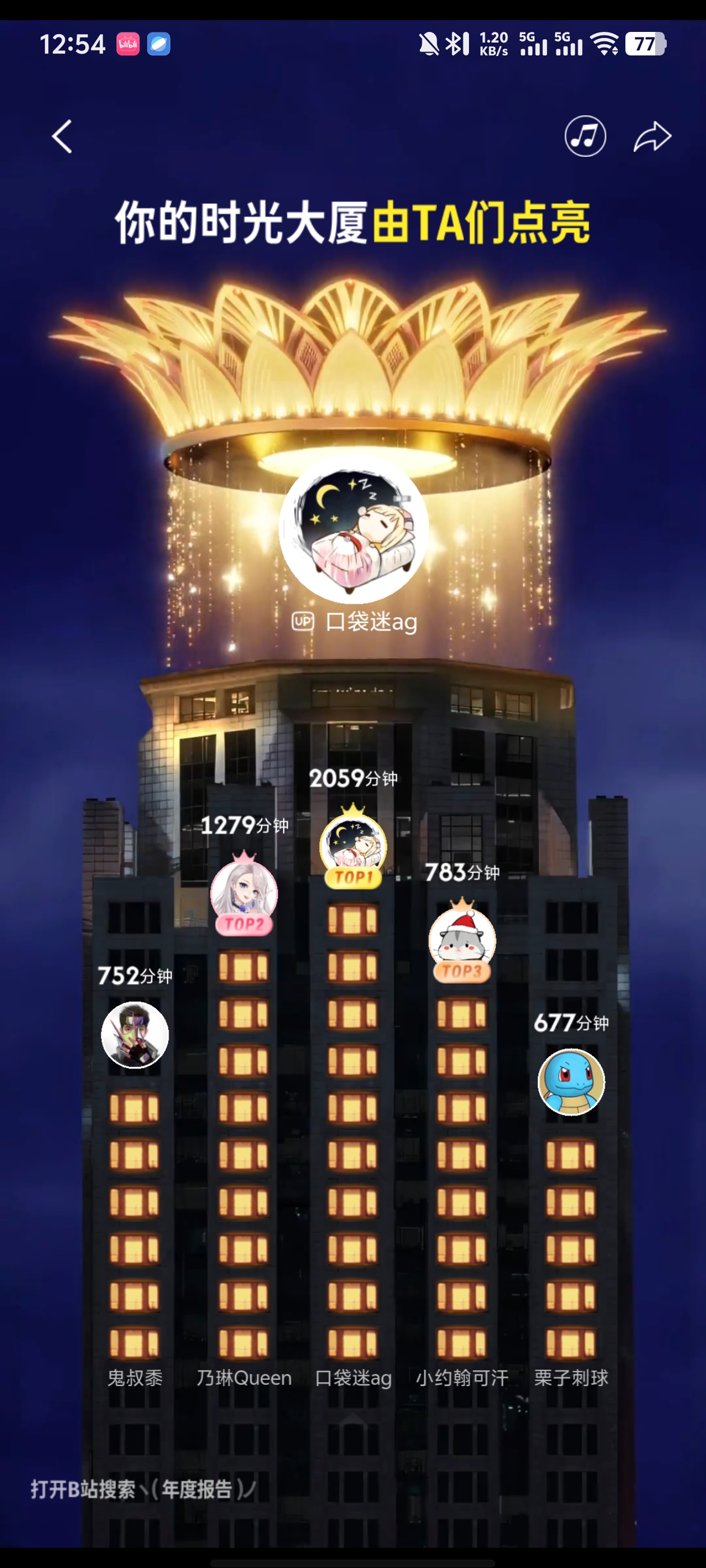Open the small TOP1 avatar with 2059分钟
706x1568 pixels.
pos(354,846)
